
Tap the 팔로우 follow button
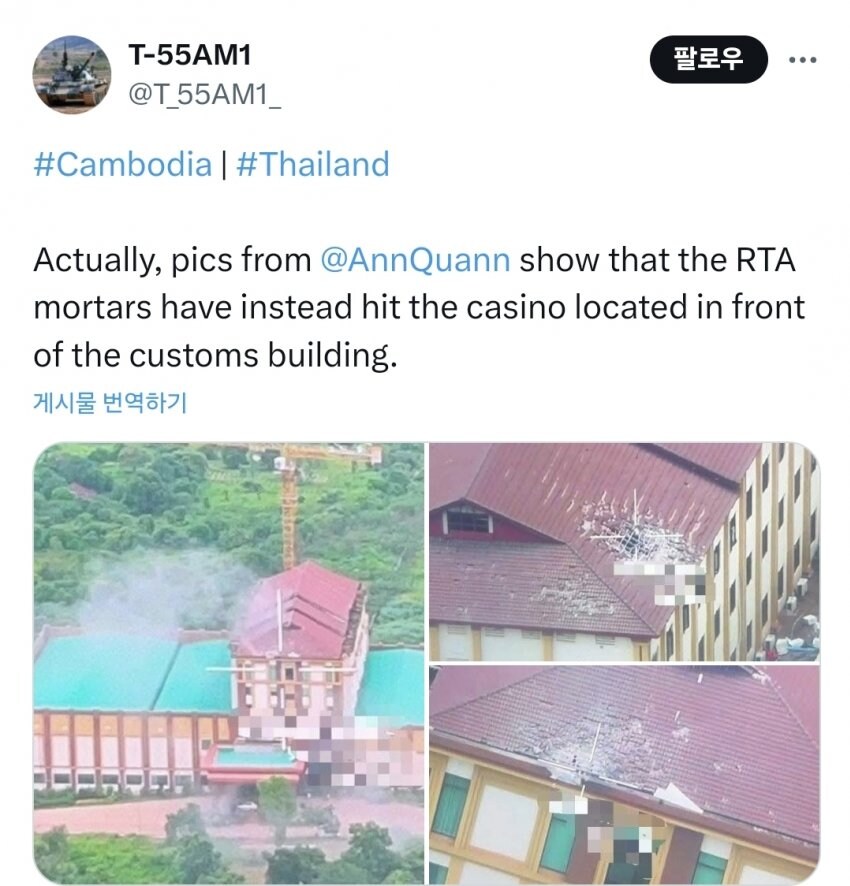point(708,59)
